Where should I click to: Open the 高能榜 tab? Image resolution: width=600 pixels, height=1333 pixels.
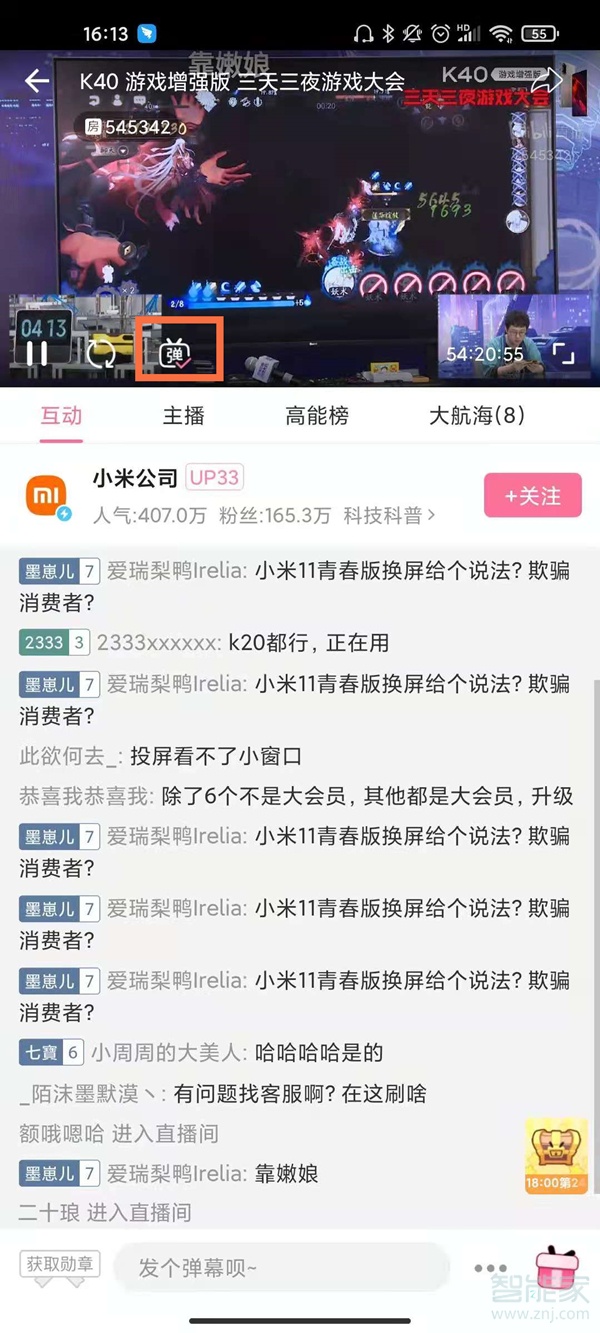[317, 416]
